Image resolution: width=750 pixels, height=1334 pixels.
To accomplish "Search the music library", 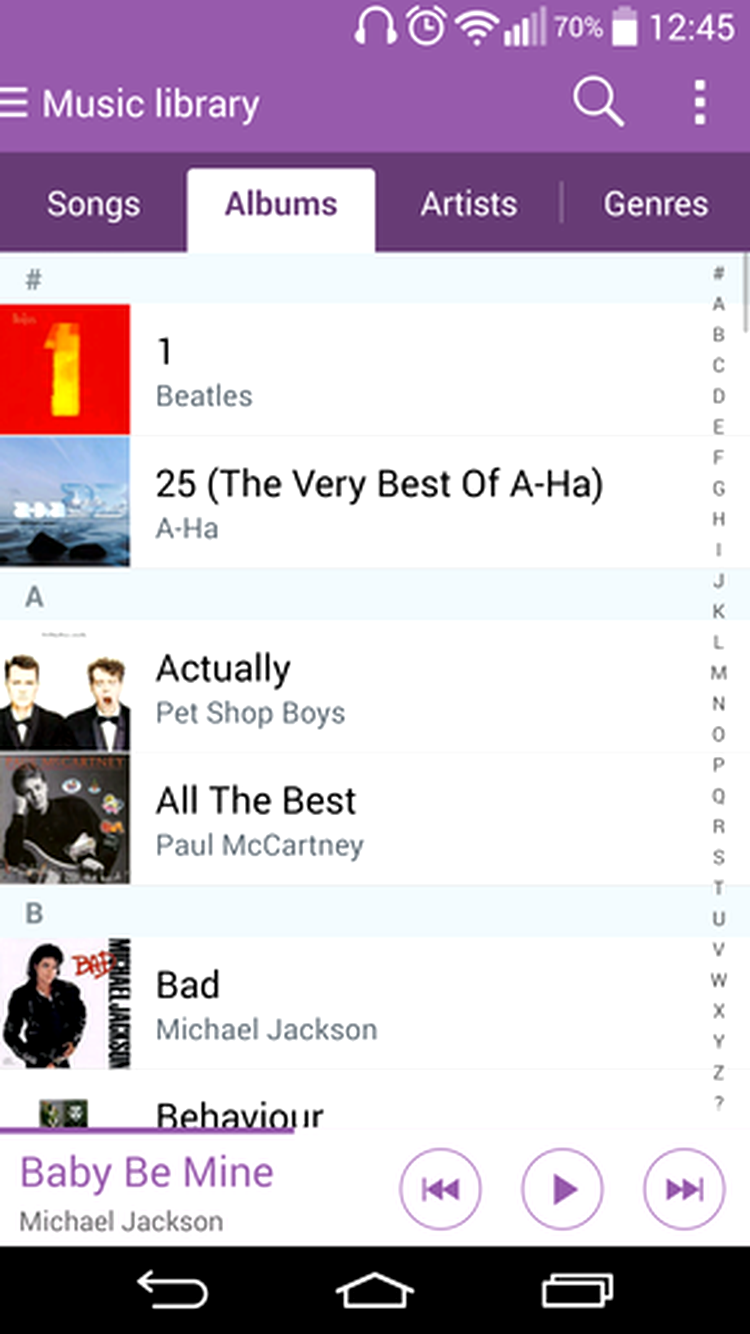I will click(597, 102).
